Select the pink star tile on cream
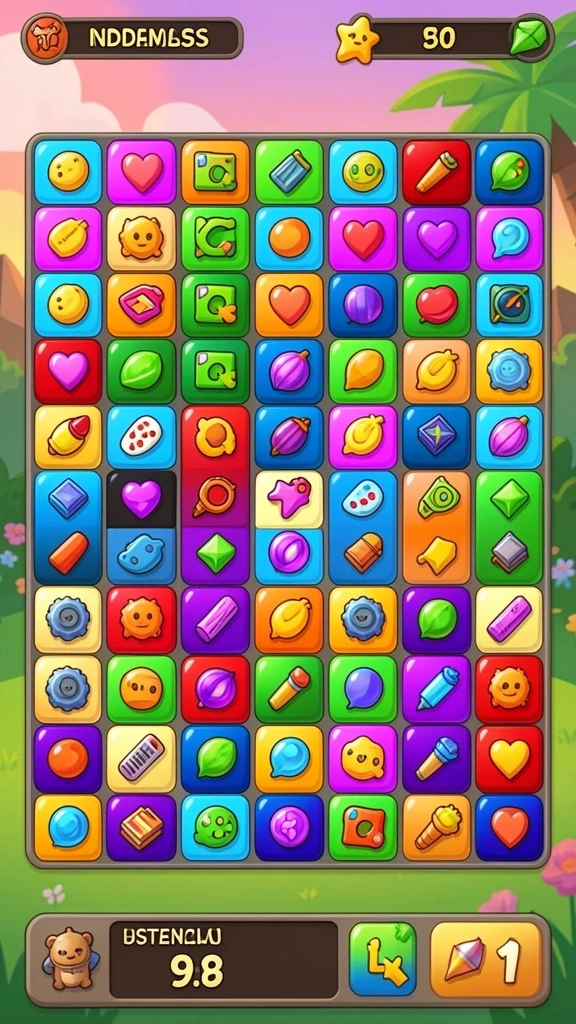Screen dimensions: 576x1024 [289, 499]
